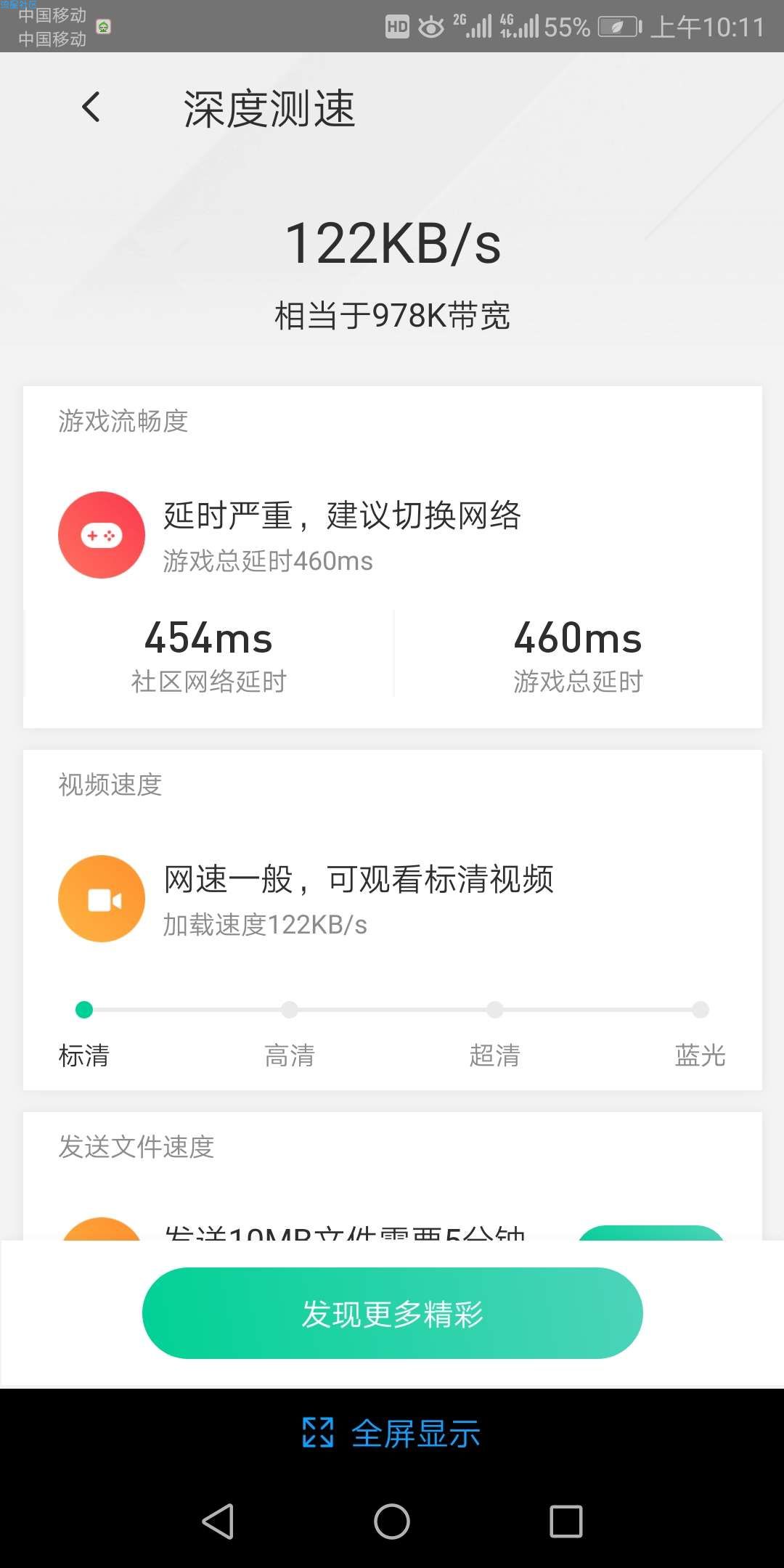Go to the home screen
Image resolution: width=784 pixels, height=1568 pixels.
click(392, 1521)
